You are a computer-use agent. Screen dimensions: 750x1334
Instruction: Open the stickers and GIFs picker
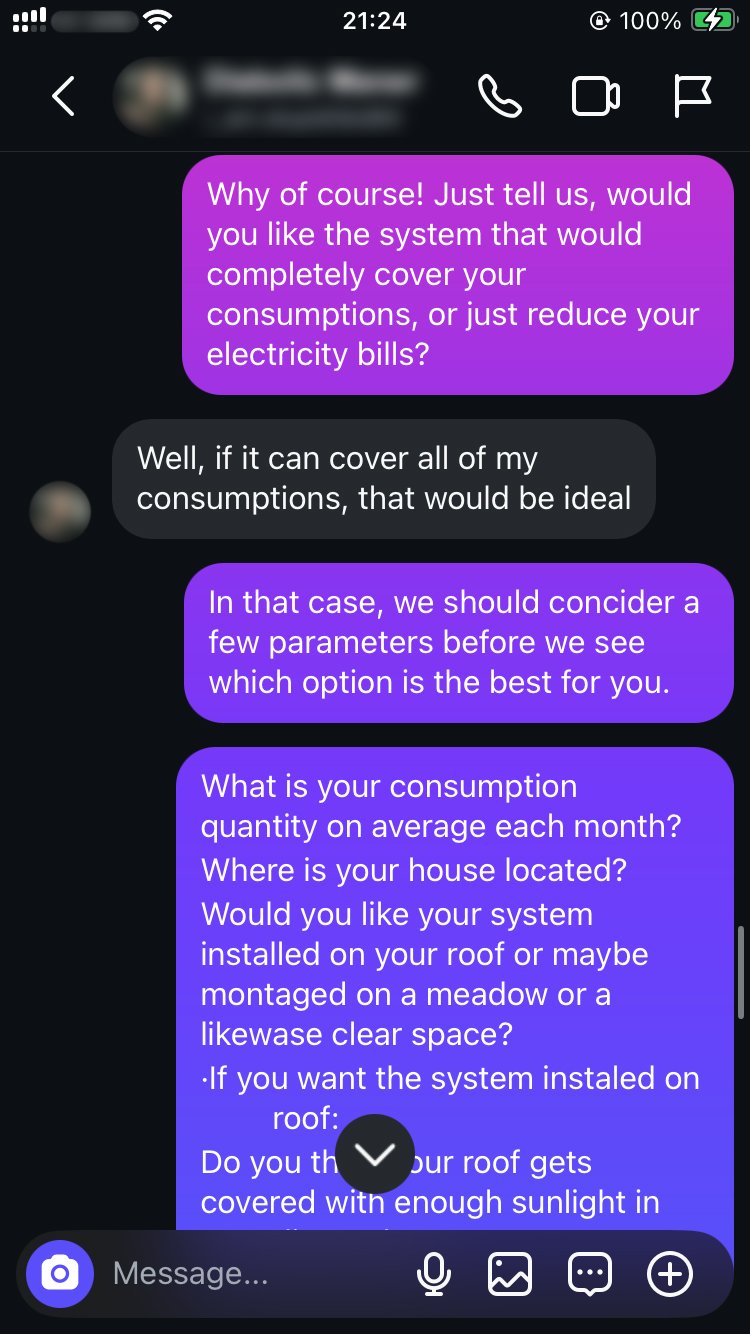[590, 1273]
